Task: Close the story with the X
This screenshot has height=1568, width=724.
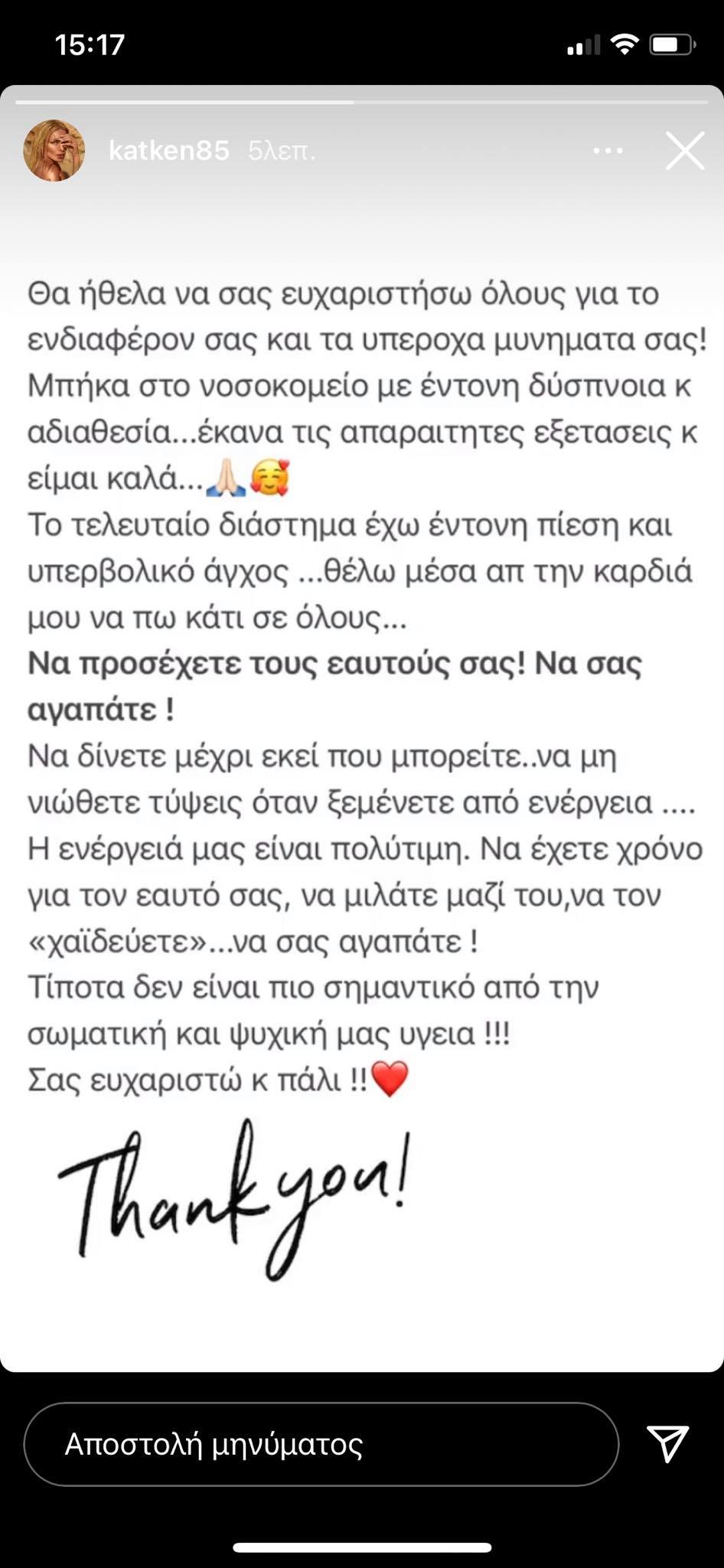Action: pos(685,151)
